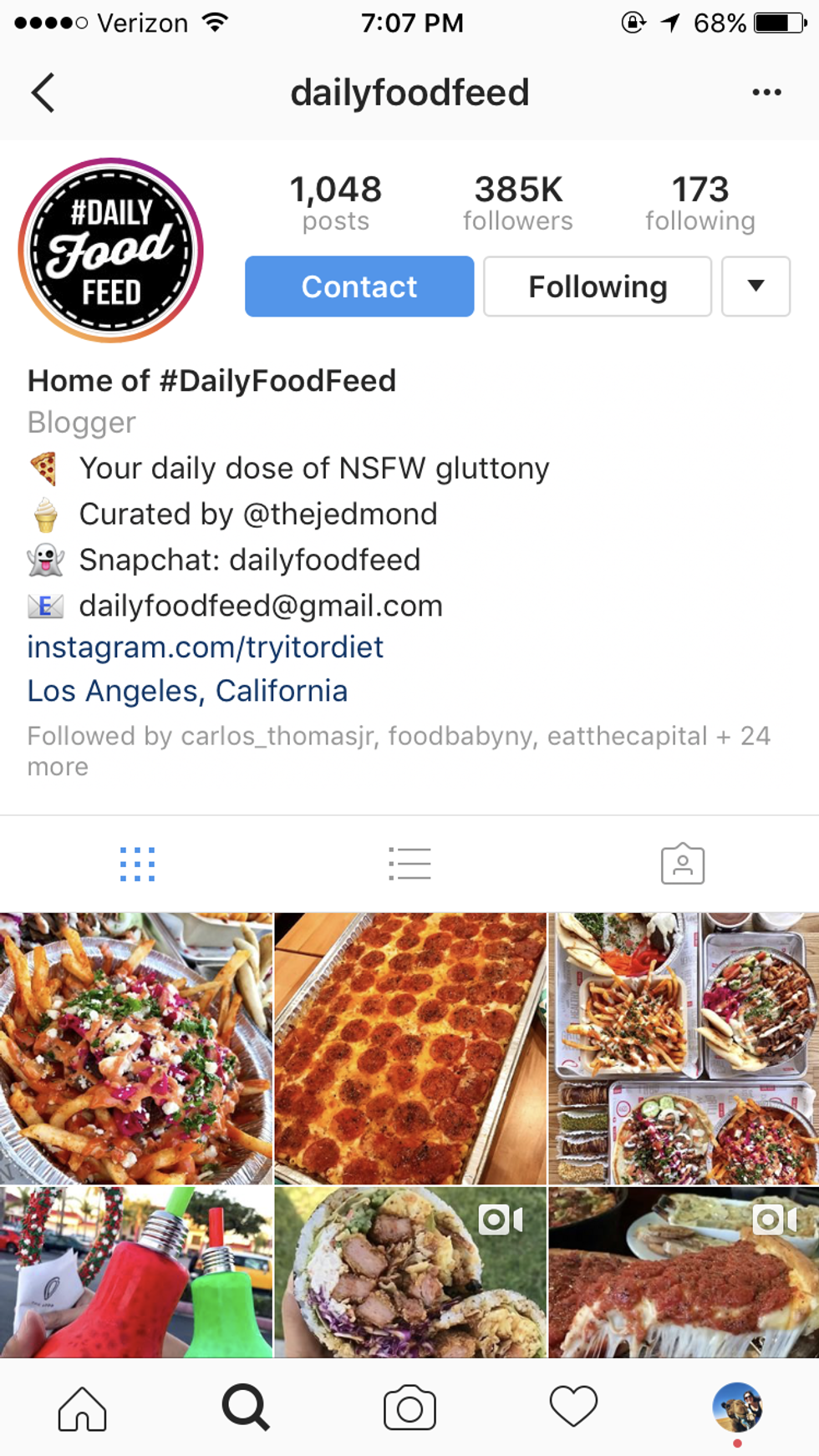Open the three-dot options menu
819x1456 pixels.
(x=766, y=92)
